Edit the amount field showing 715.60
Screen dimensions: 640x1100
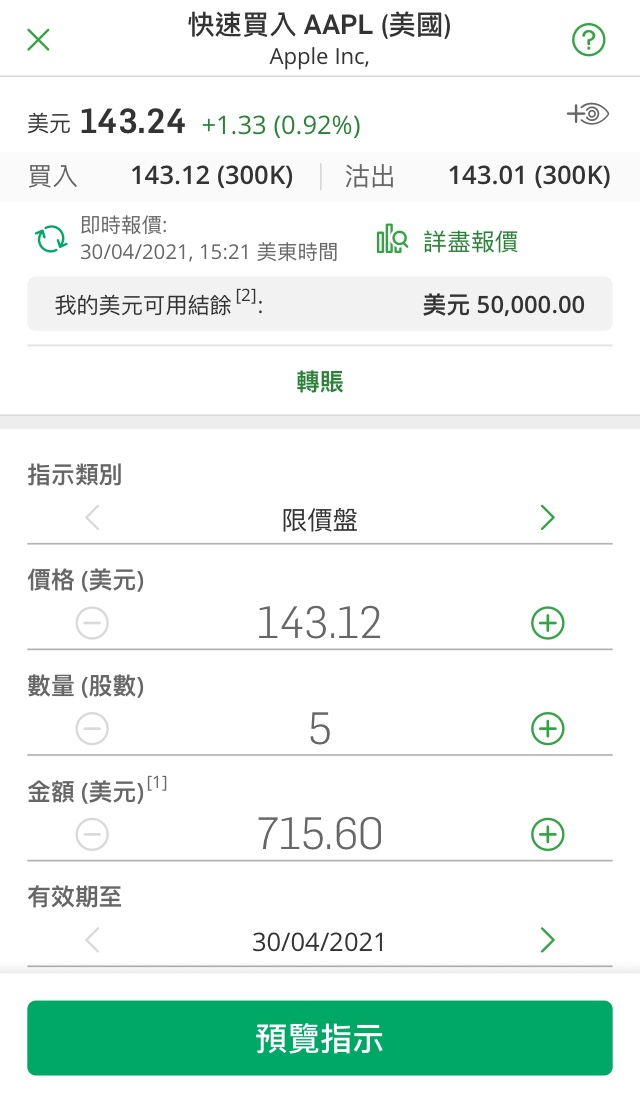point(320,834)
